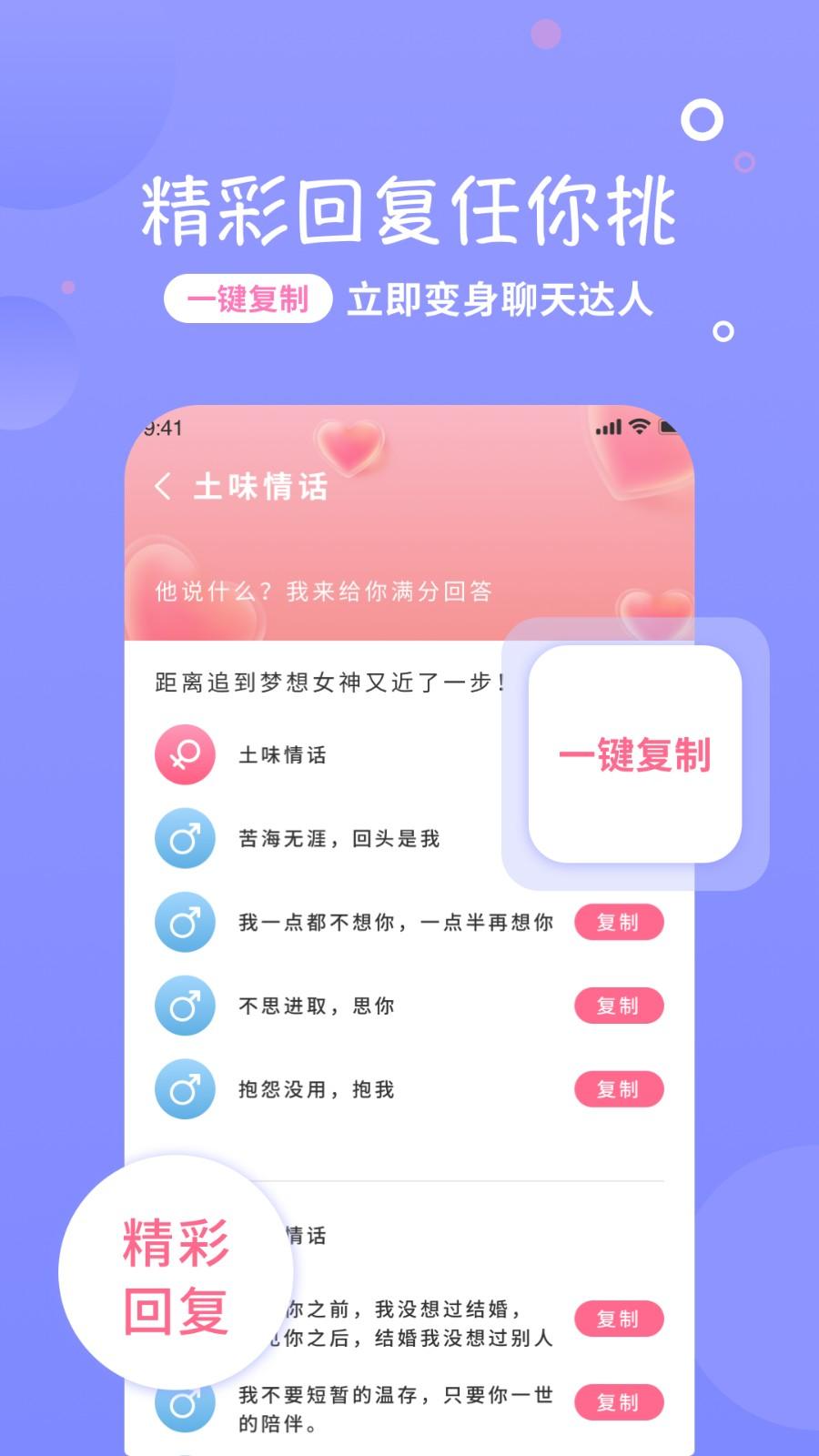Copy the phrase 不思进取，思你

tap(619, 1006)
